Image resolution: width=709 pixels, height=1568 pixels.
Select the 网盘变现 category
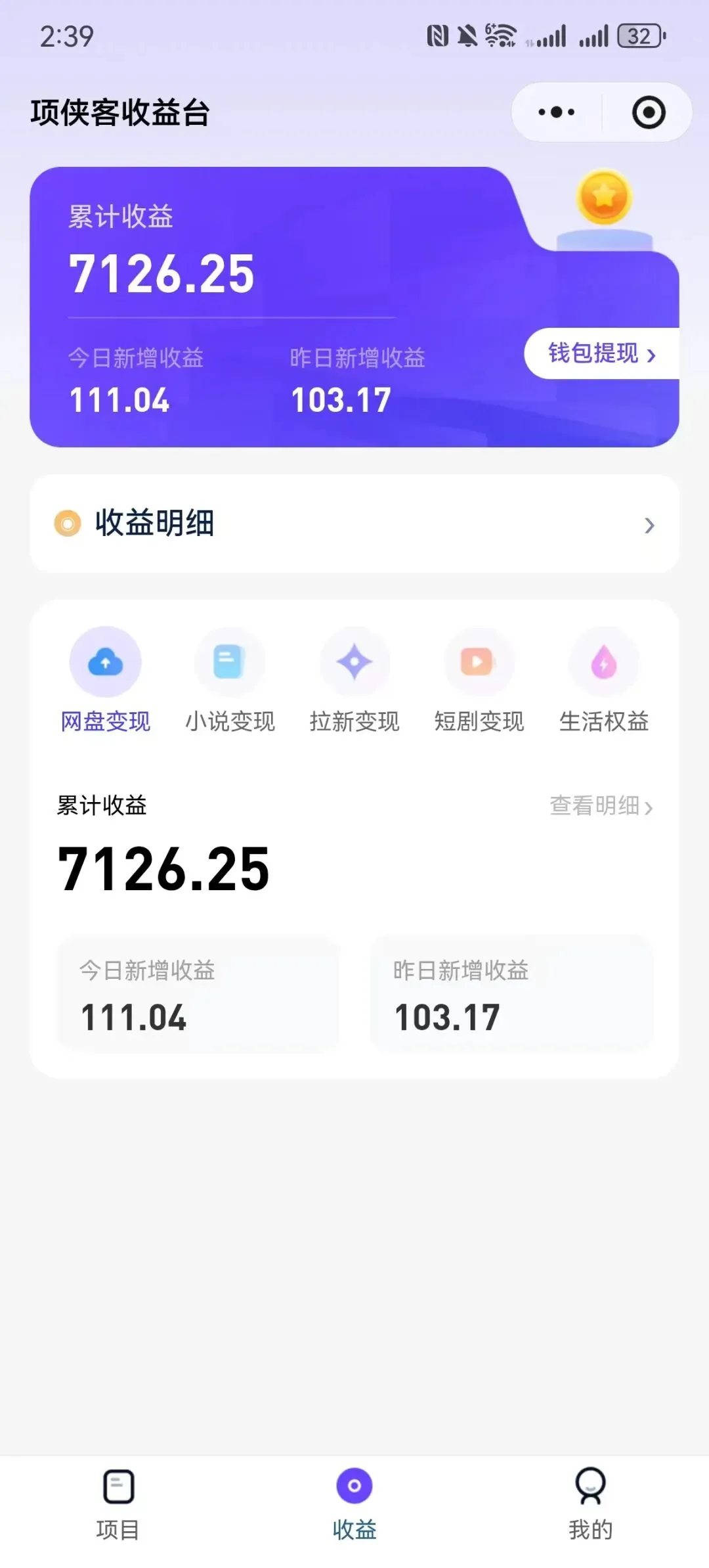(x=106, y=681)
